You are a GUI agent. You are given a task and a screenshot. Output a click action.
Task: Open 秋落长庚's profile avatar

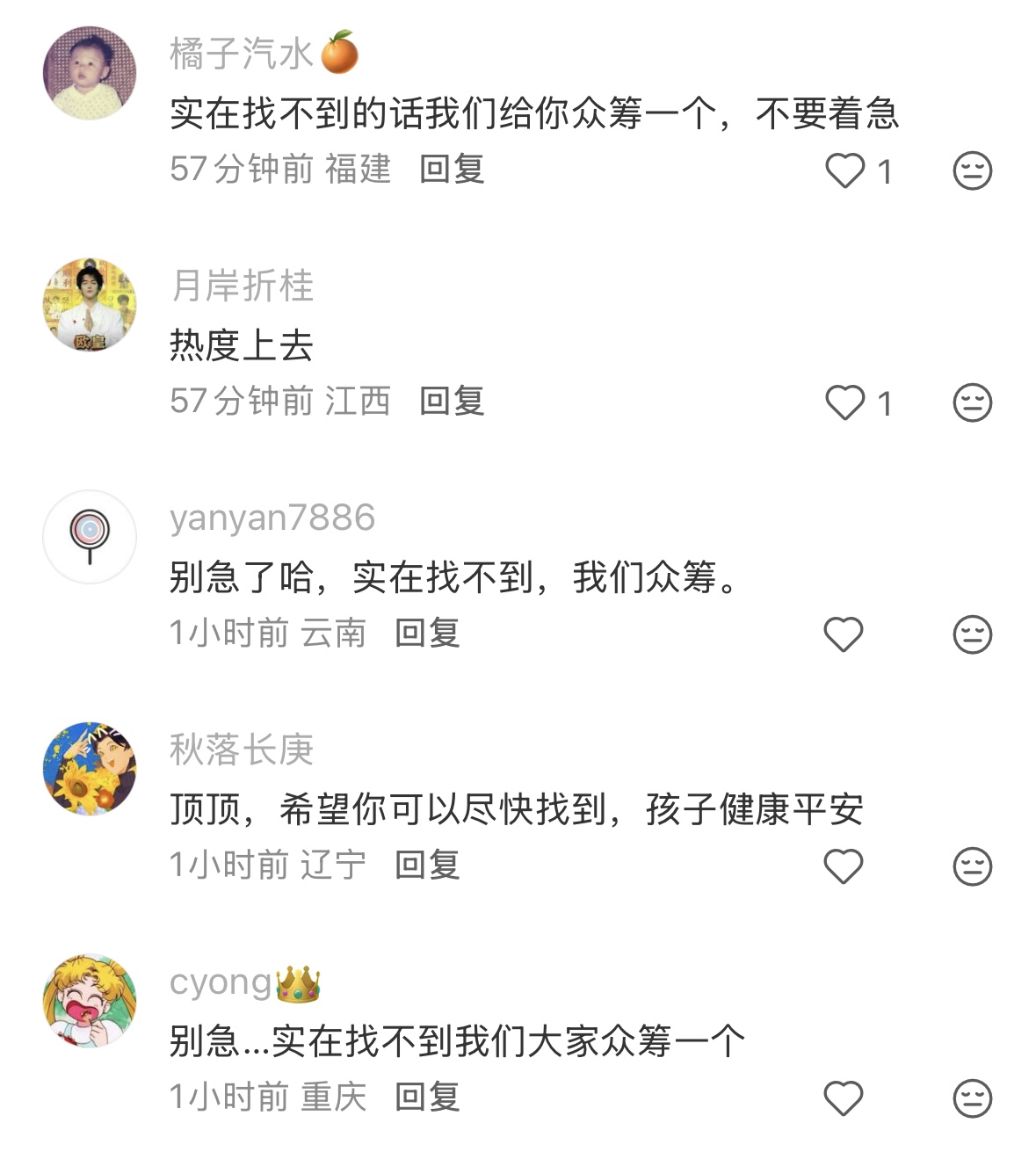coord(90,769)
